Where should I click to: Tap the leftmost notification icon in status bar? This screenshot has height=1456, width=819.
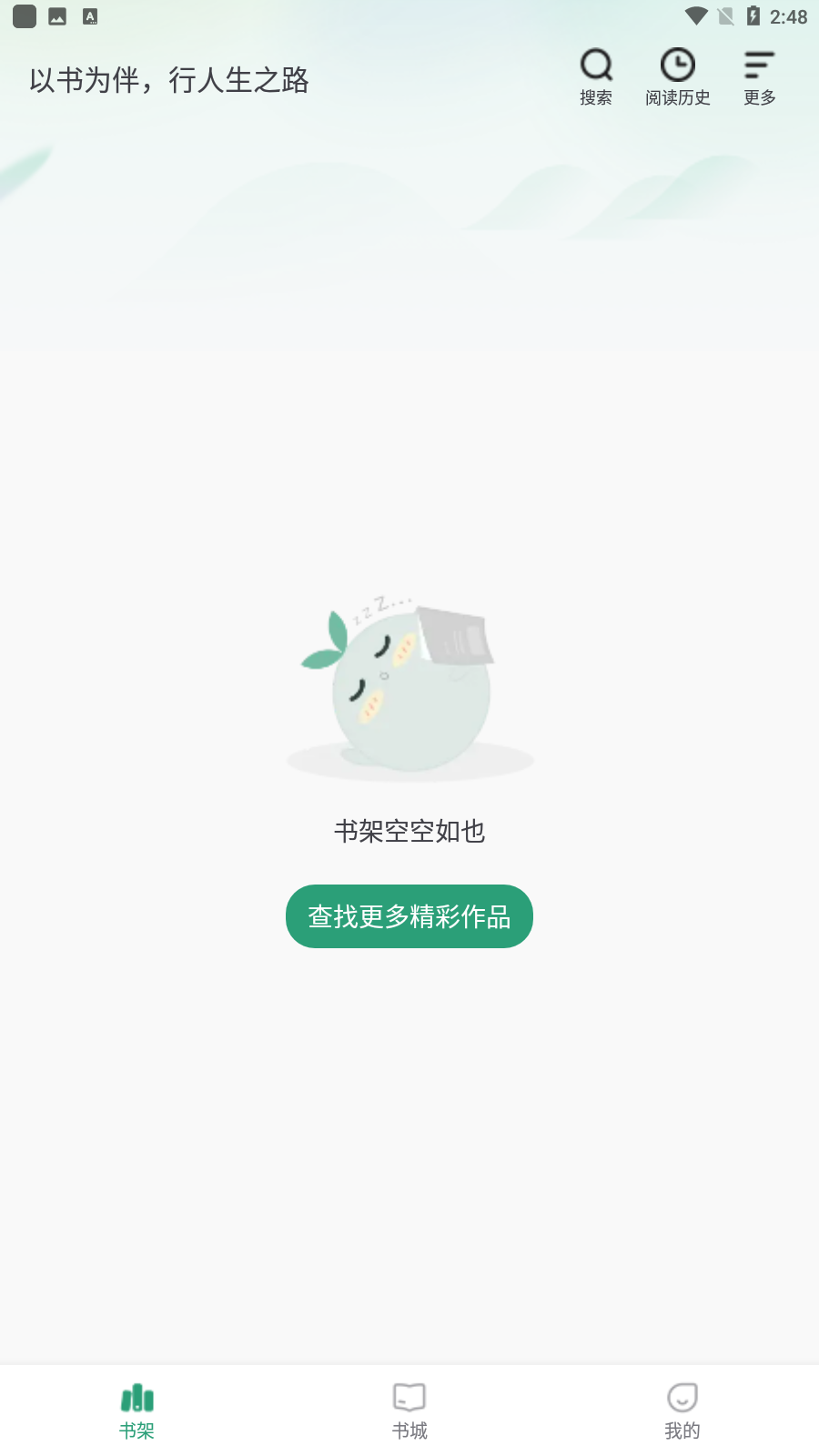[23, 15]
